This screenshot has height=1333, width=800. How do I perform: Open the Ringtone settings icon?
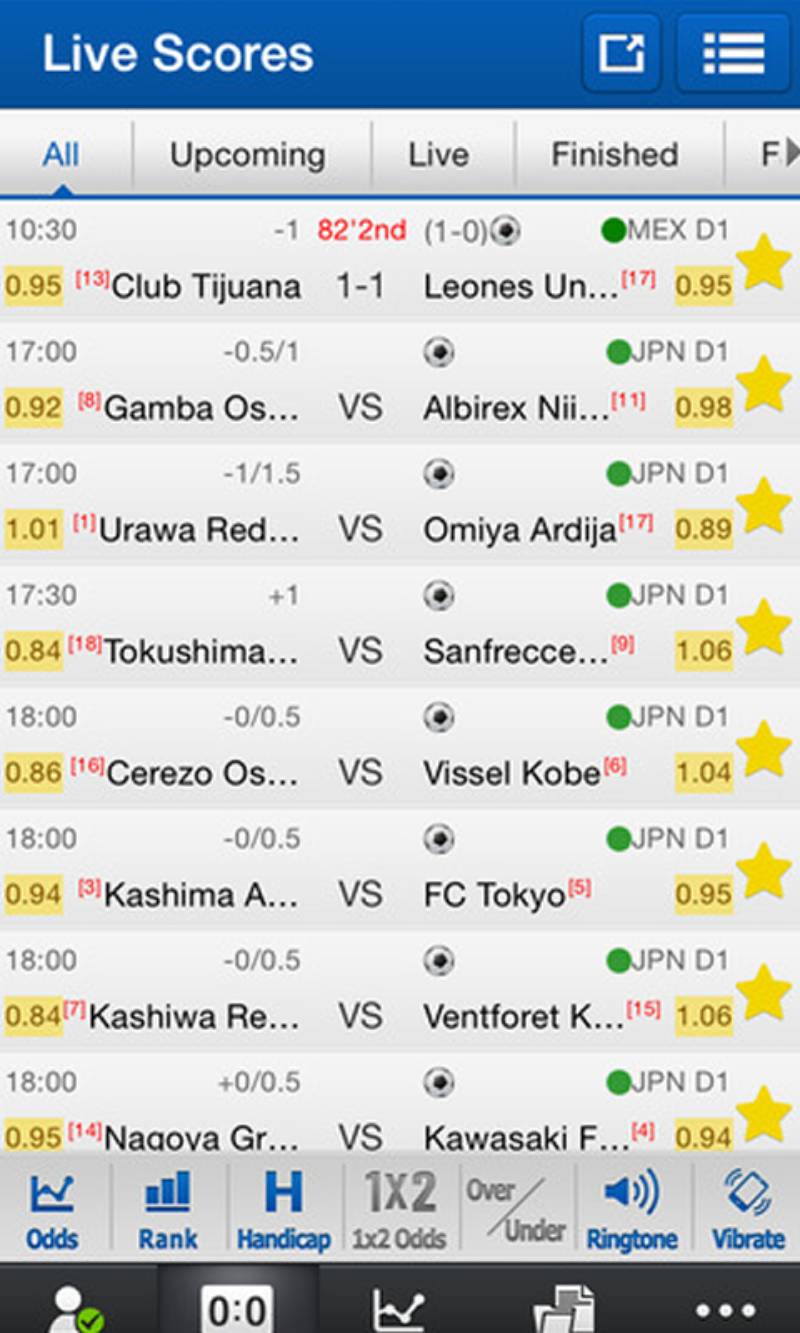point(632,1207)
